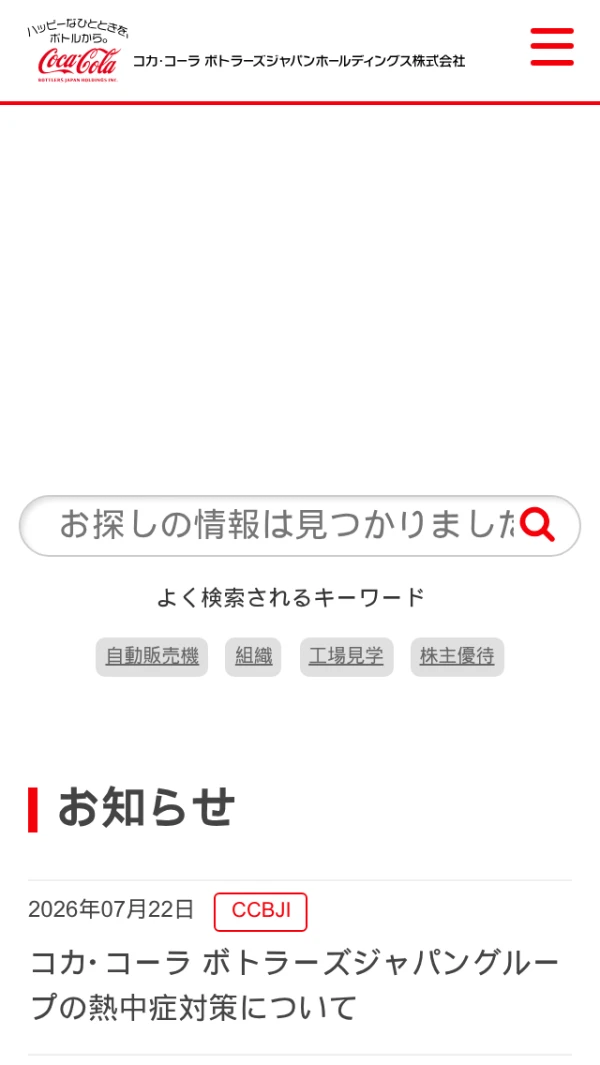Select the 組織 keyword chip

click(x=253, y=657)
